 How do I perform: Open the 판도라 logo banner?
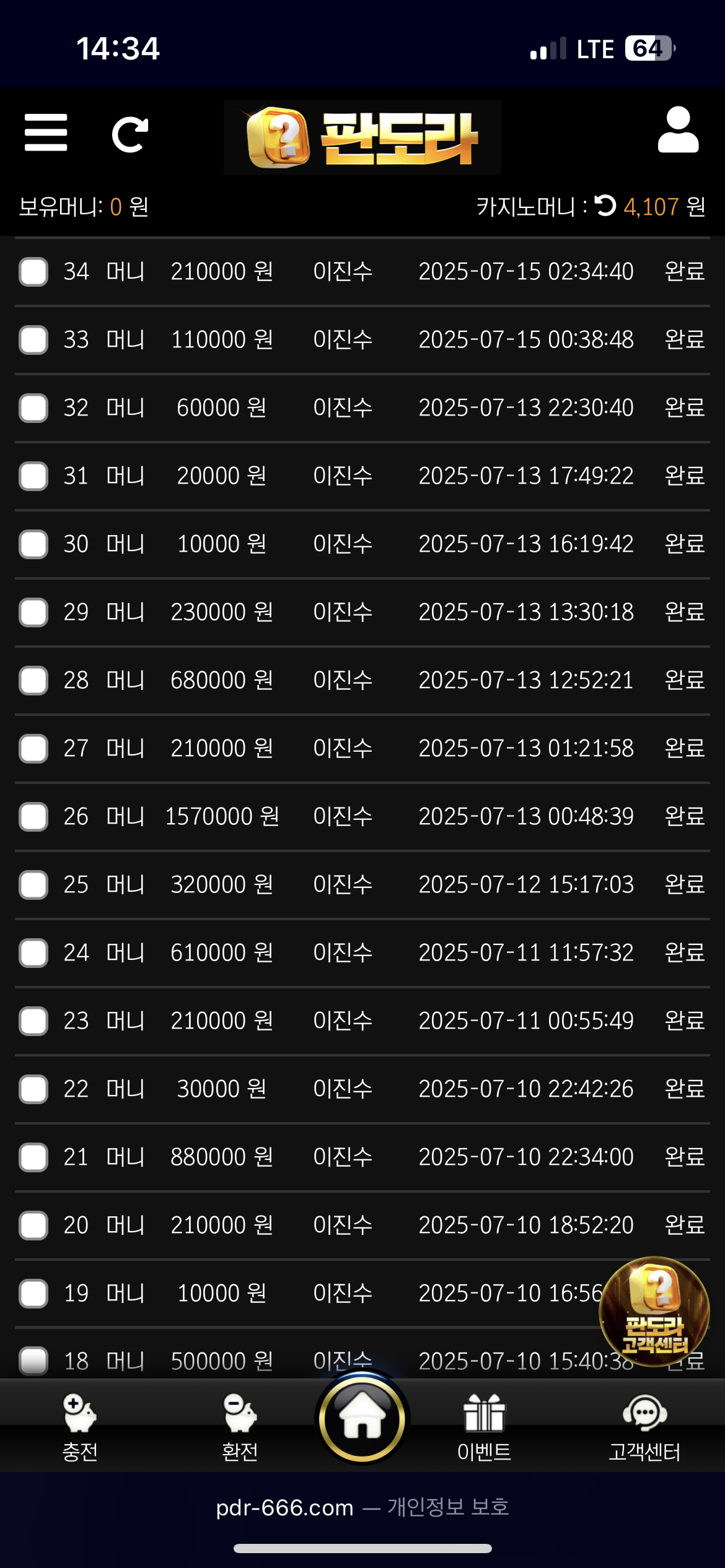pos(362,137)
